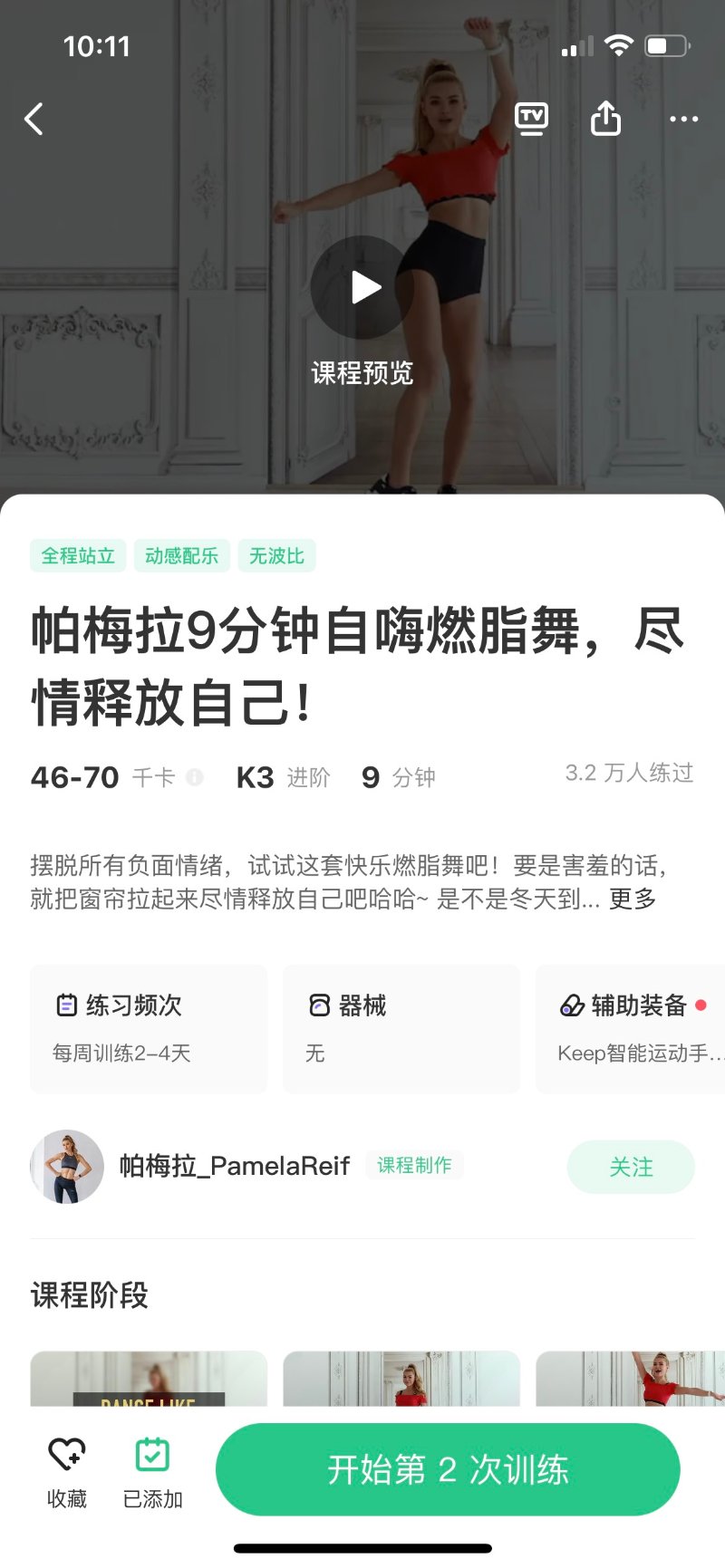Share this workout course
Viewport: 725px width, 1568px height.
click(x=605, y=119)
